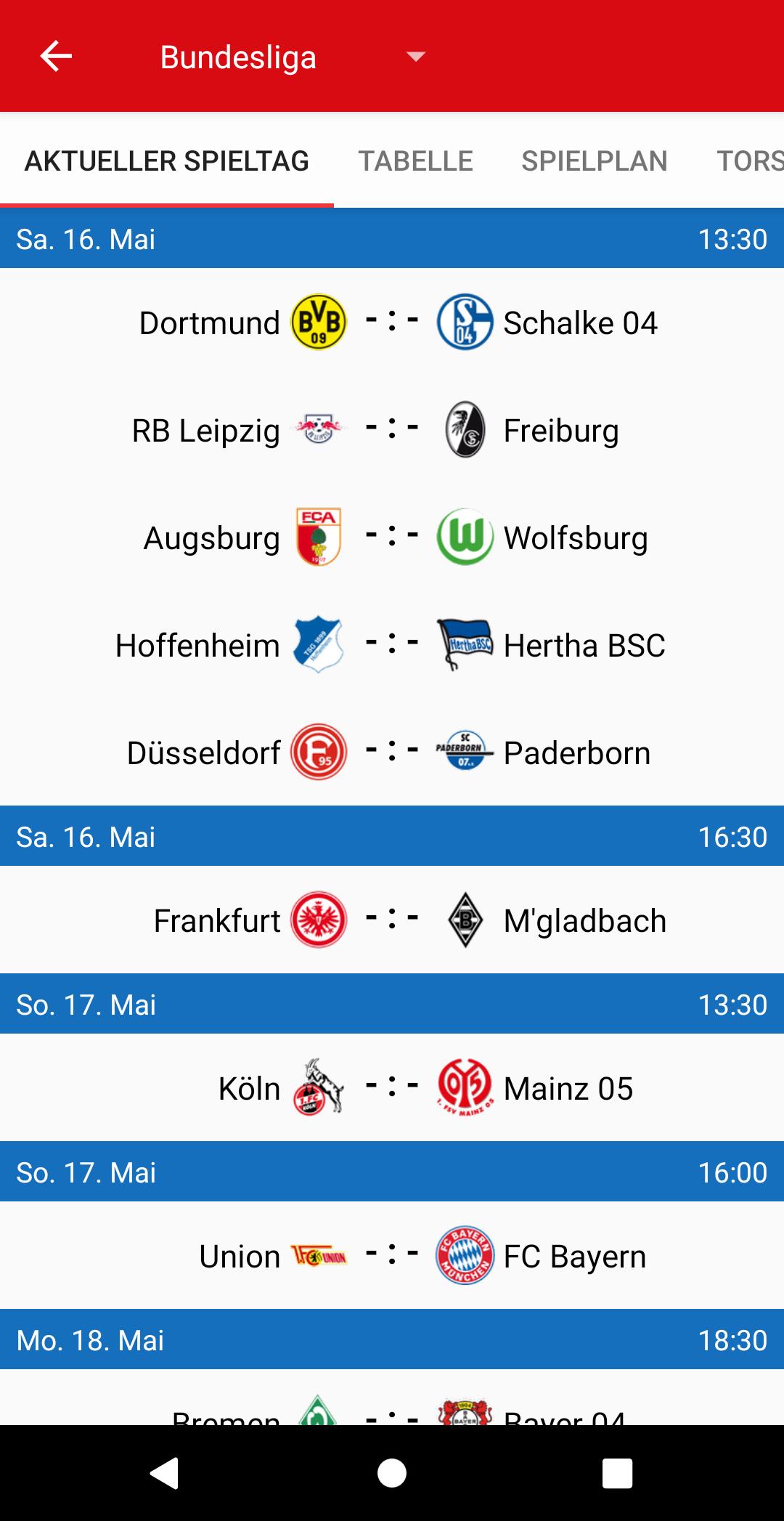Open the Augsburg vs Wolfsburg match
The width and height of the screenshot is (784, 1521).
tap(392, 537)
